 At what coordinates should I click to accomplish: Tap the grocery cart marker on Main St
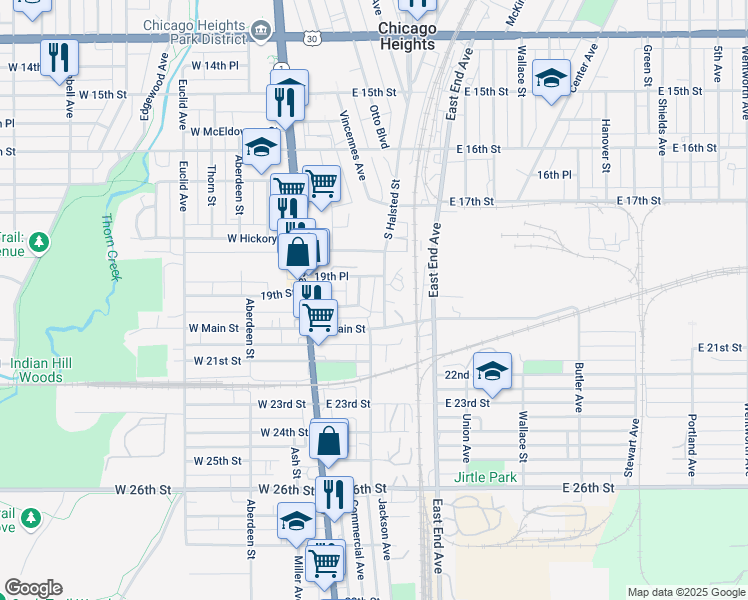[318, 321]
